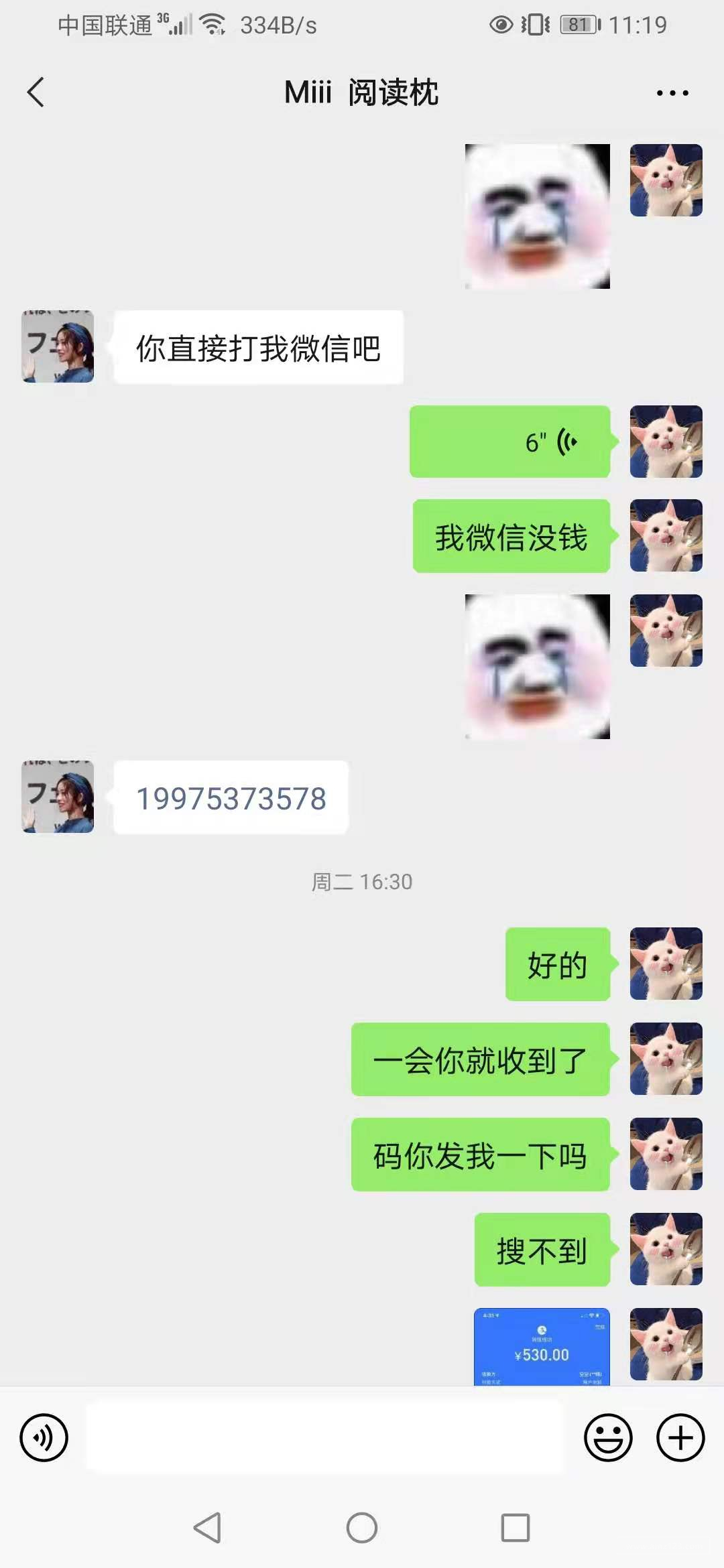Image resolution: width=724 pixels, height=1568 pixels.
Task: Go back to the chat list
Action: click(36, 92)
